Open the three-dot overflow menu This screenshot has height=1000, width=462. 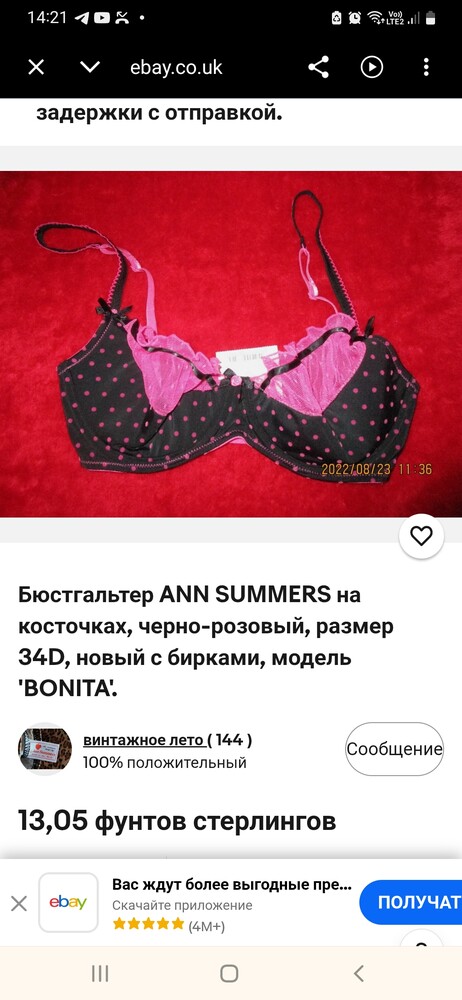pos(426,67)
